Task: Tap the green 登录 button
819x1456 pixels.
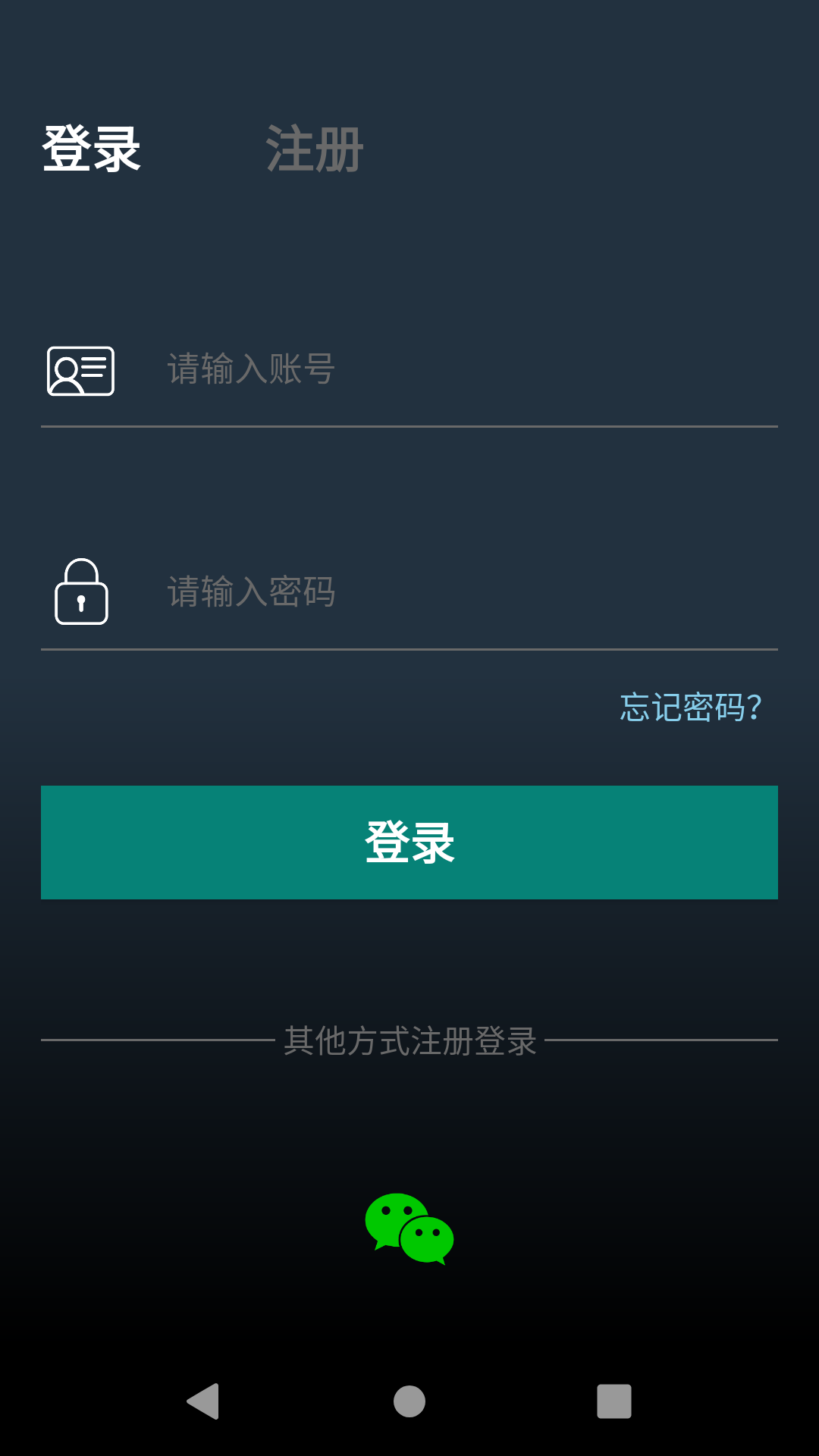Action: pyautogui.click(x=409, y=843)
